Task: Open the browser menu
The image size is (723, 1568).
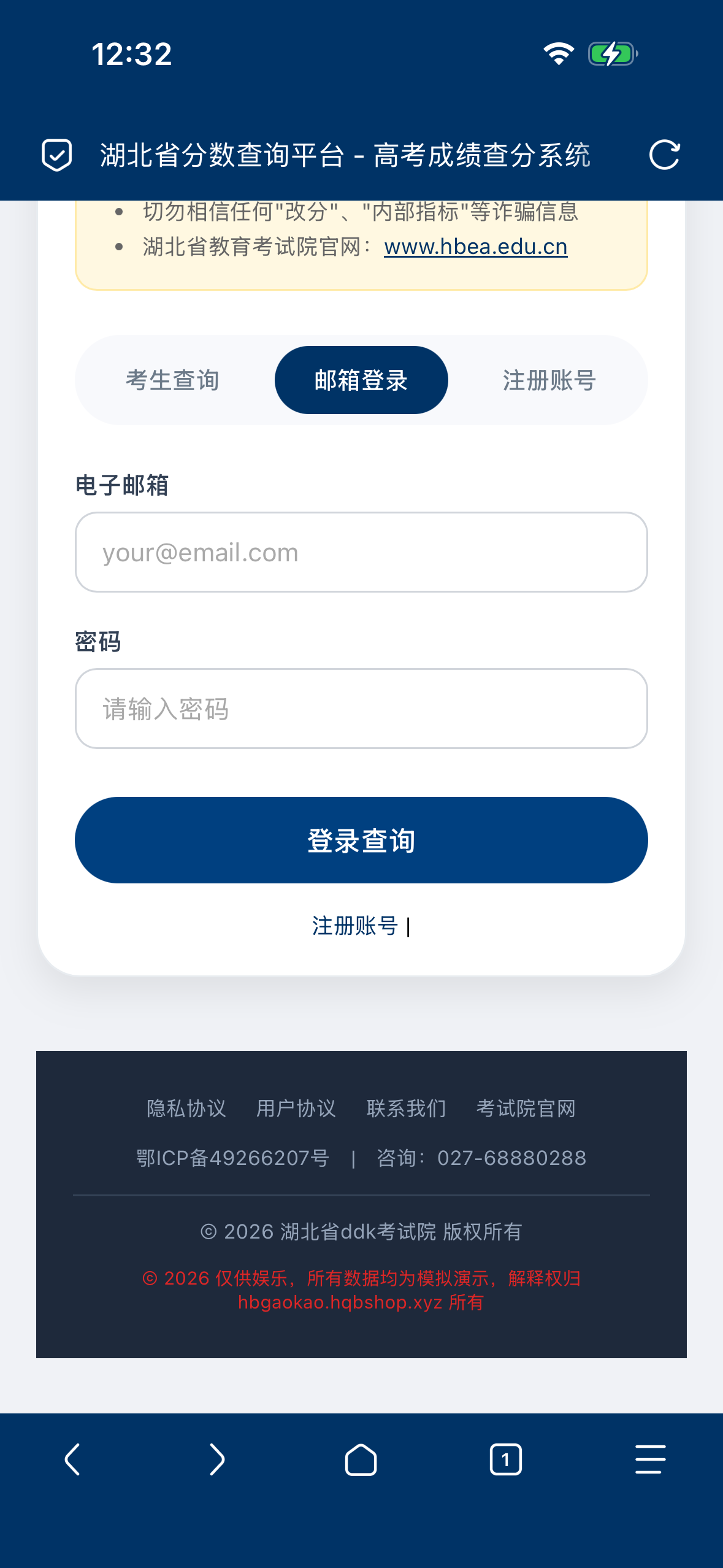Action: pos(649,1459)
